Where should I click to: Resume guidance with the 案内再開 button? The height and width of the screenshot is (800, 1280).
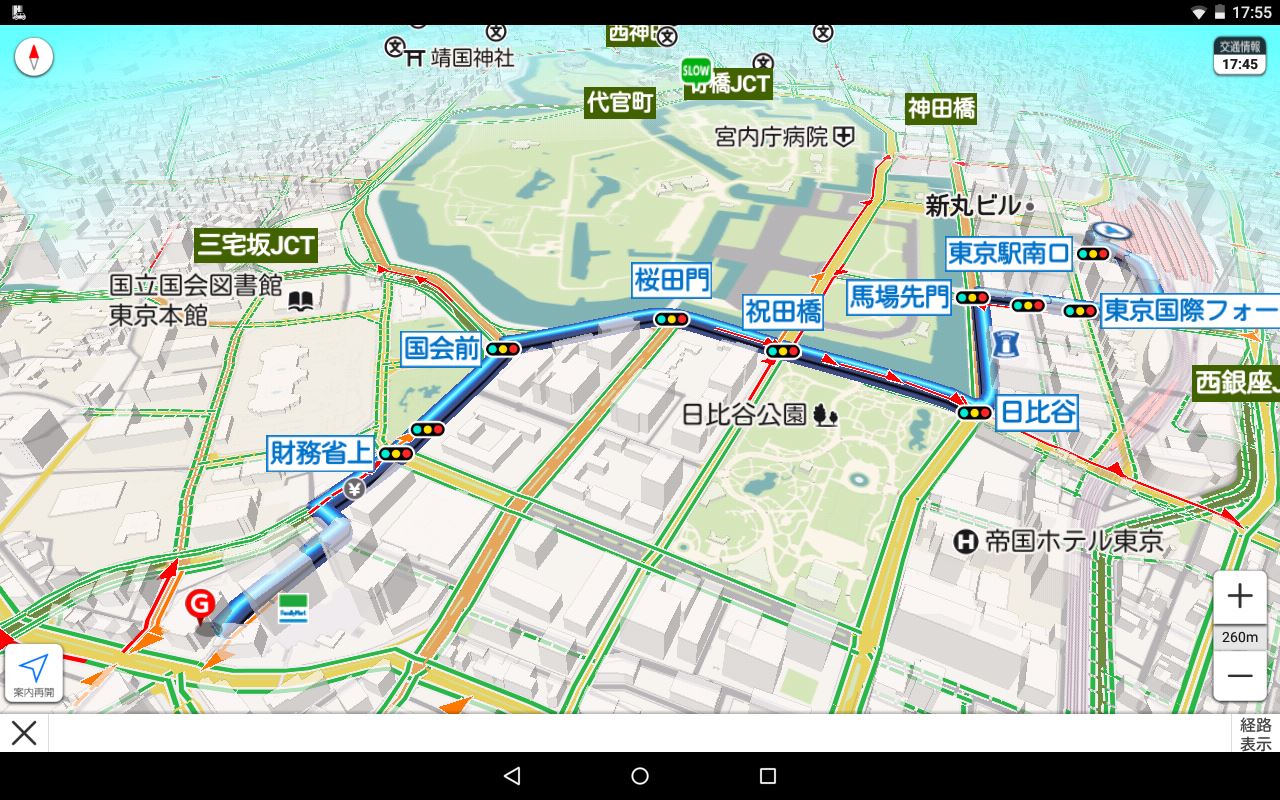point(34,673)
